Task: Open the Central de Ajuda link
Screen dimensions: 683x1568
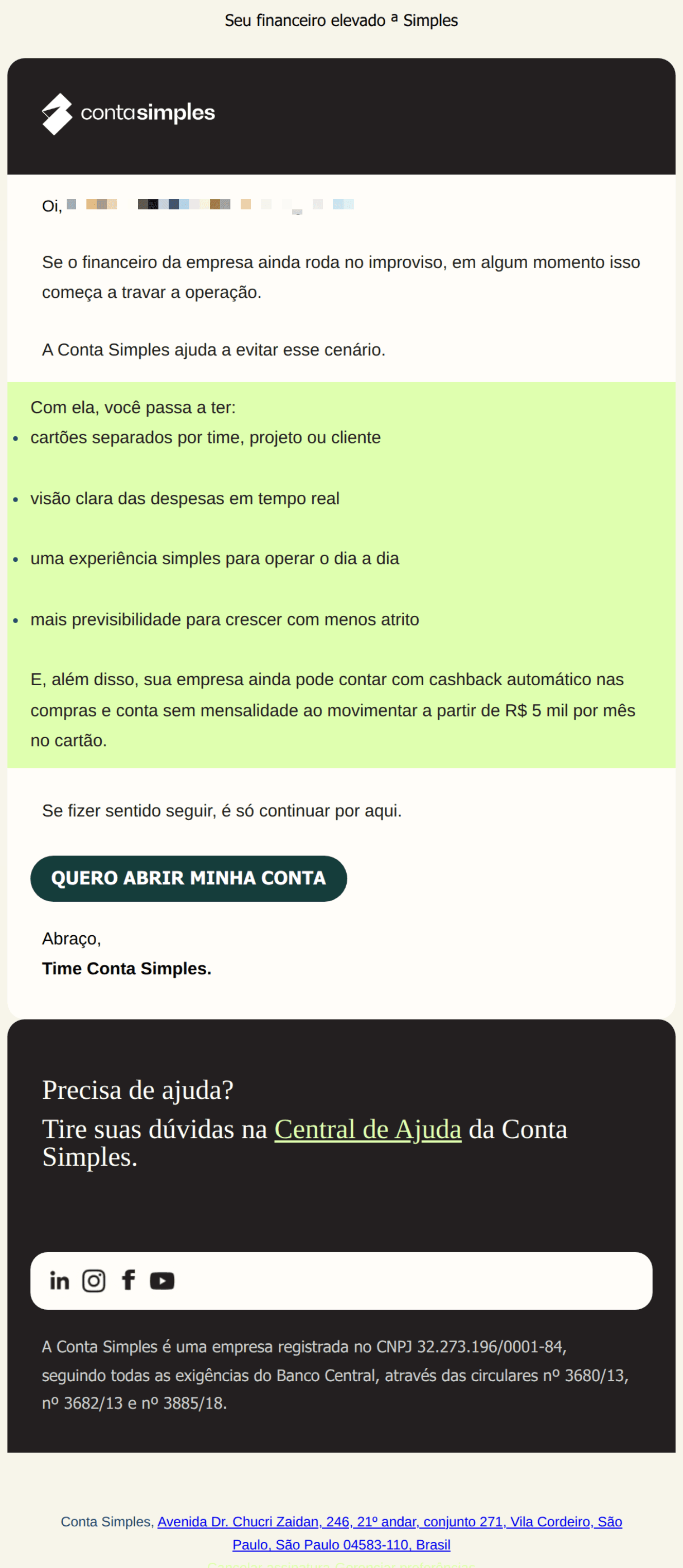Action: (x=368, y=1129)
